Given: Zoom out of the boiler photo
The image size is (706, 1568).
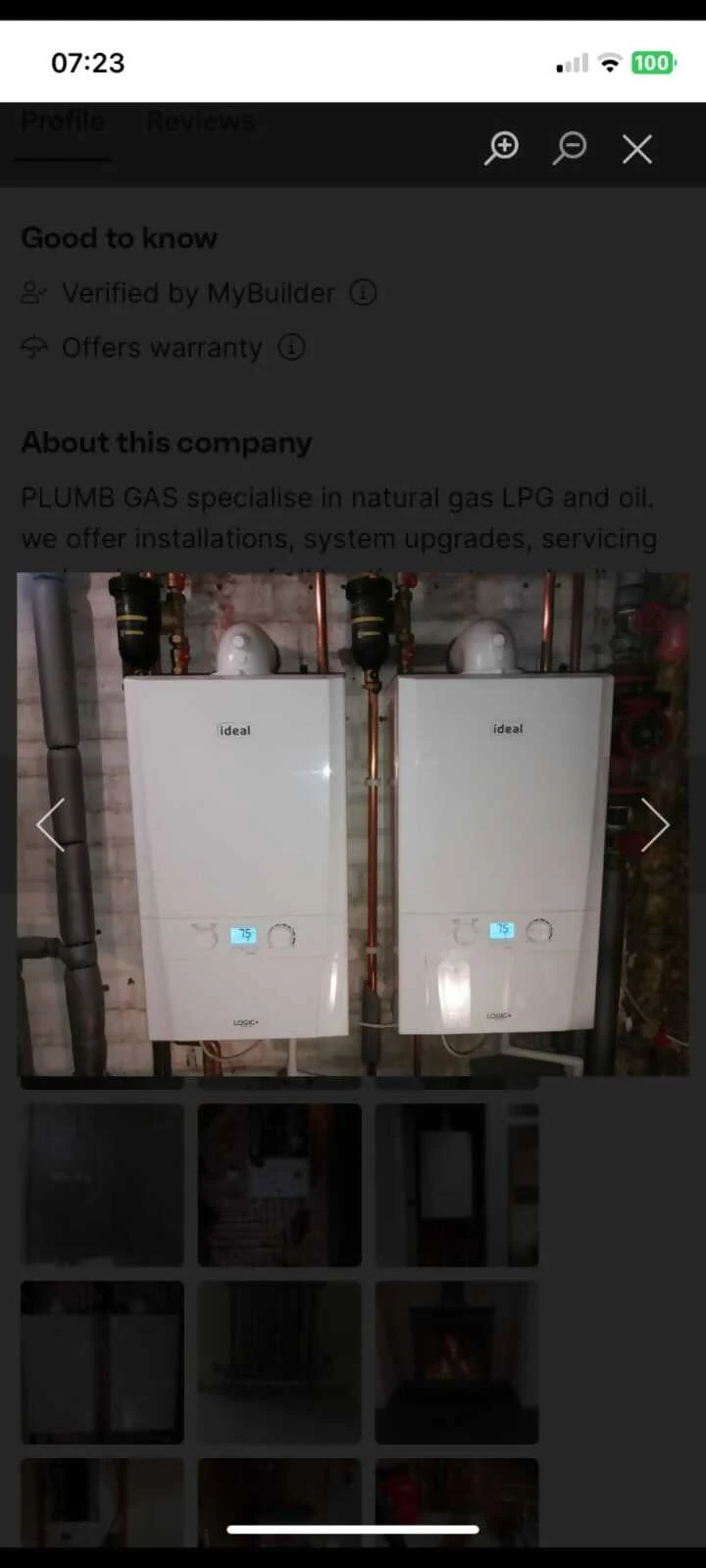Looking at the screenshot, I should click(569, 148).
